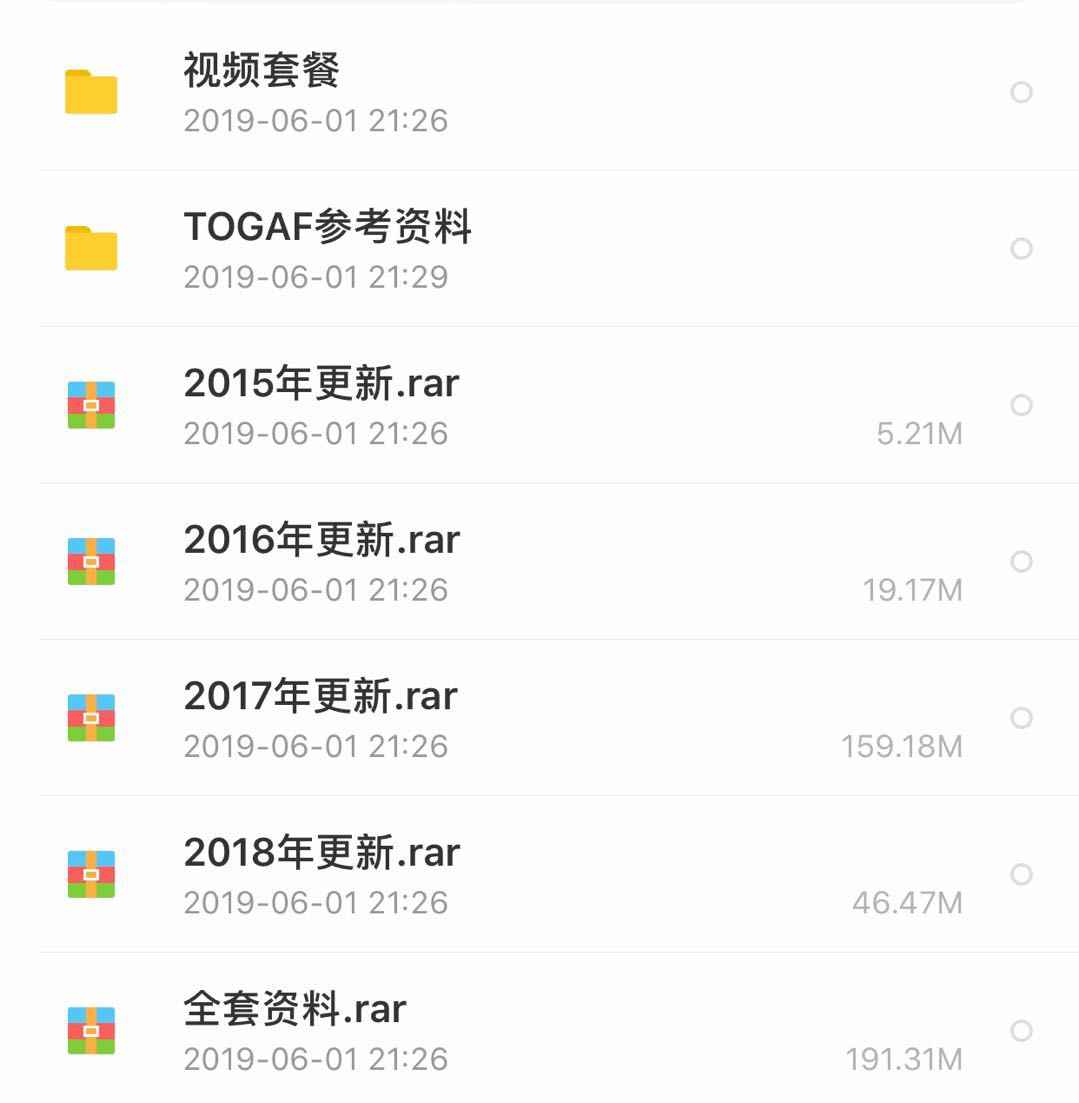Open the TOGAF参考资料 folder

coord(327,228)
